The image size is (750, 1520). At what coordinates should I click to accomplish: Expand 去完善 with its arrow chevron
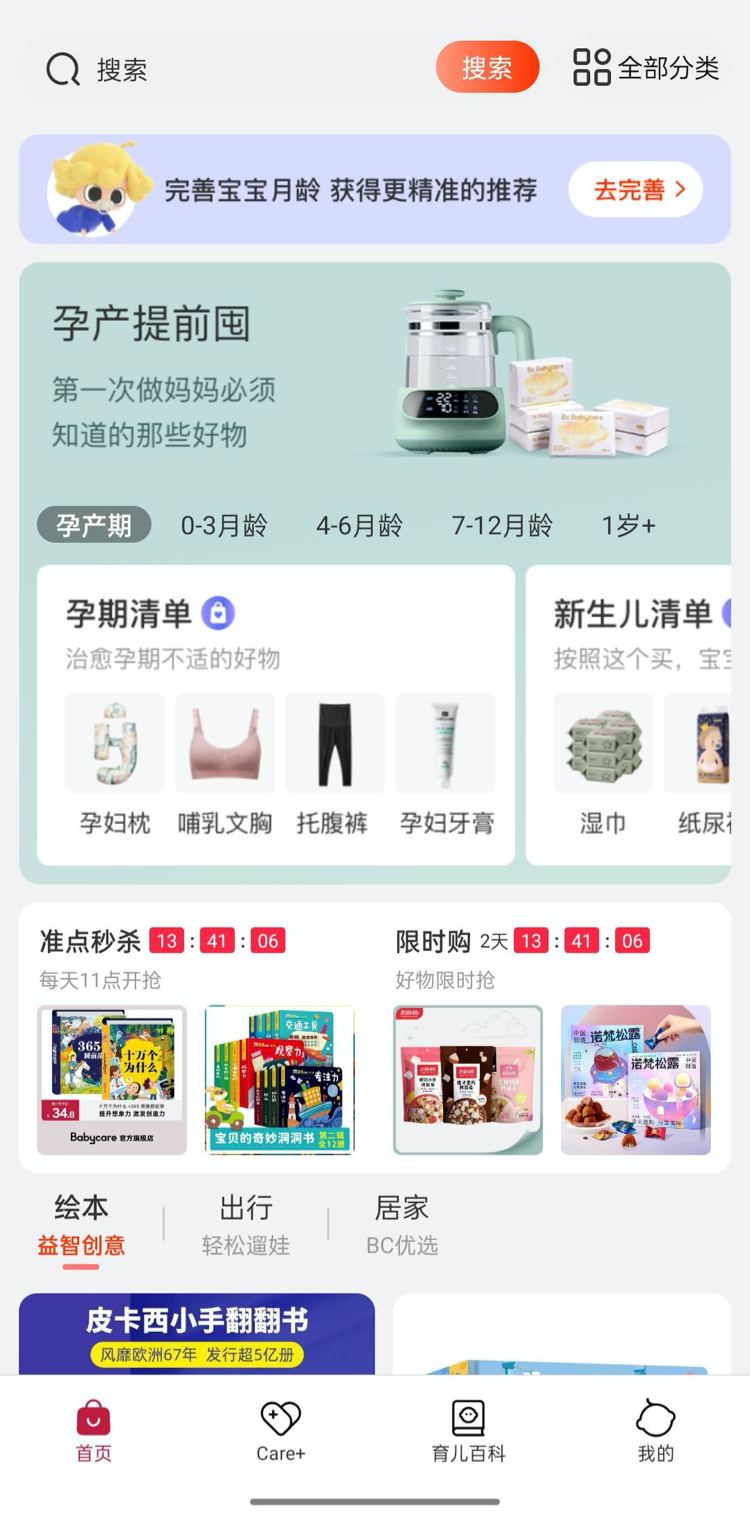(x=636, y=189)
